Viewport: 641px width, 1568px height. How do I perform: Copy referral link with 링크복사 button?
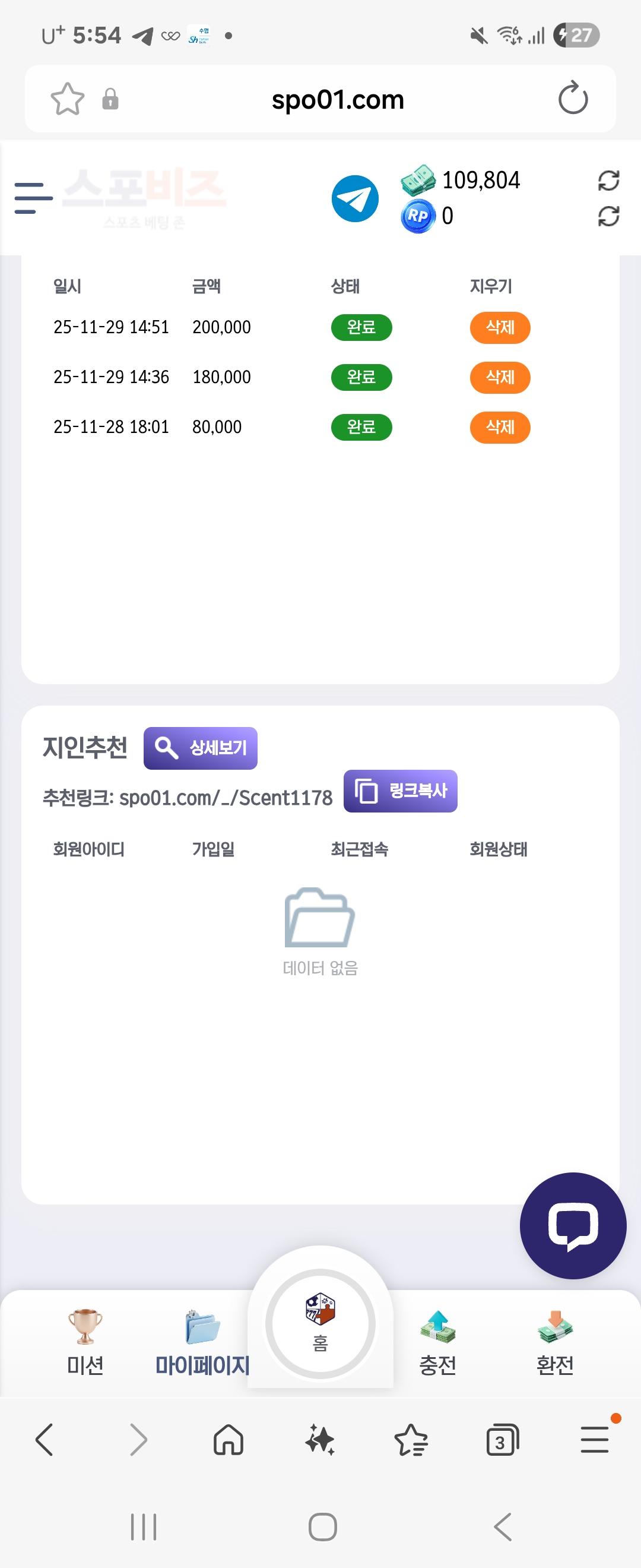coord(399,791)
